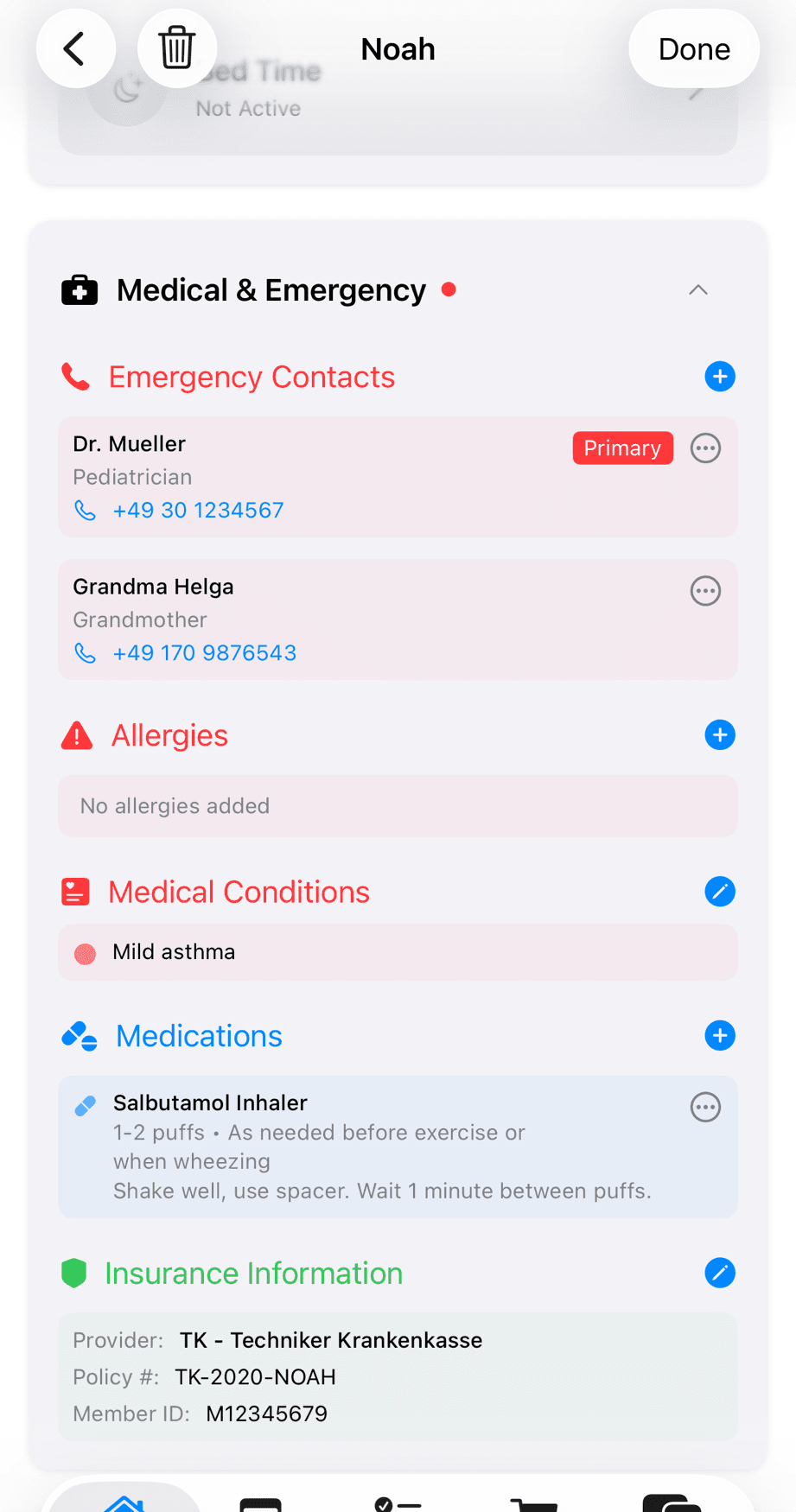Image resolution: width=796 pixels, height=1512 pixels.
Task: Edit the Insurance Information
Action: tap(720, 1273)
